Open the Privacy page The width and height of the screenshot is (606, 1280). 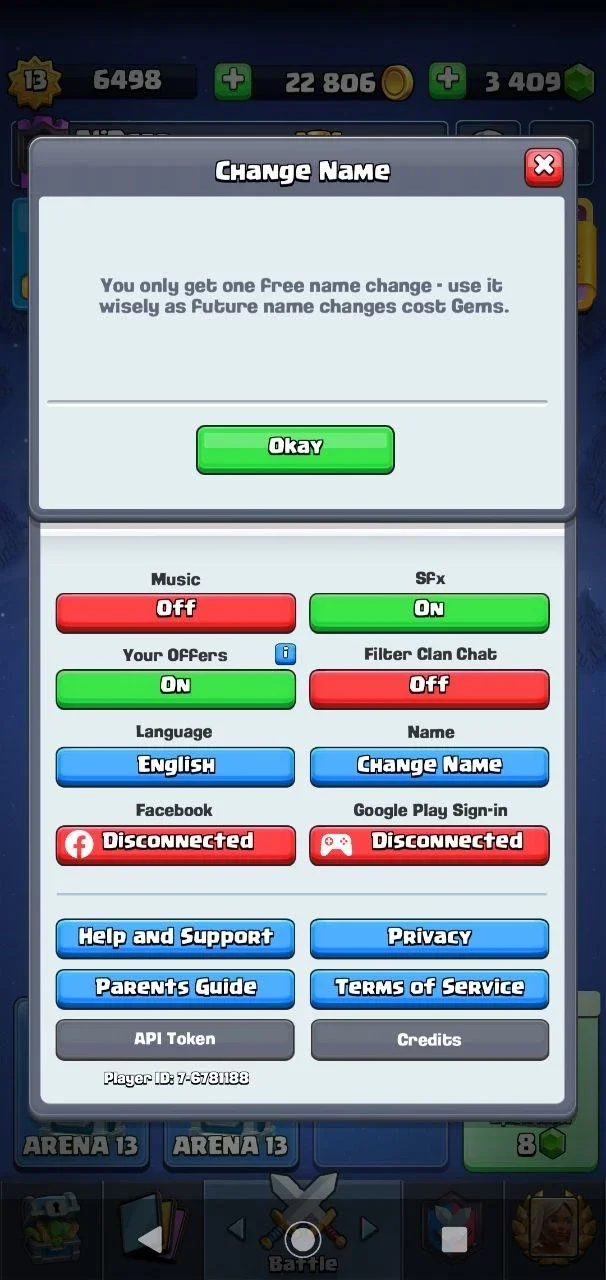429,938
